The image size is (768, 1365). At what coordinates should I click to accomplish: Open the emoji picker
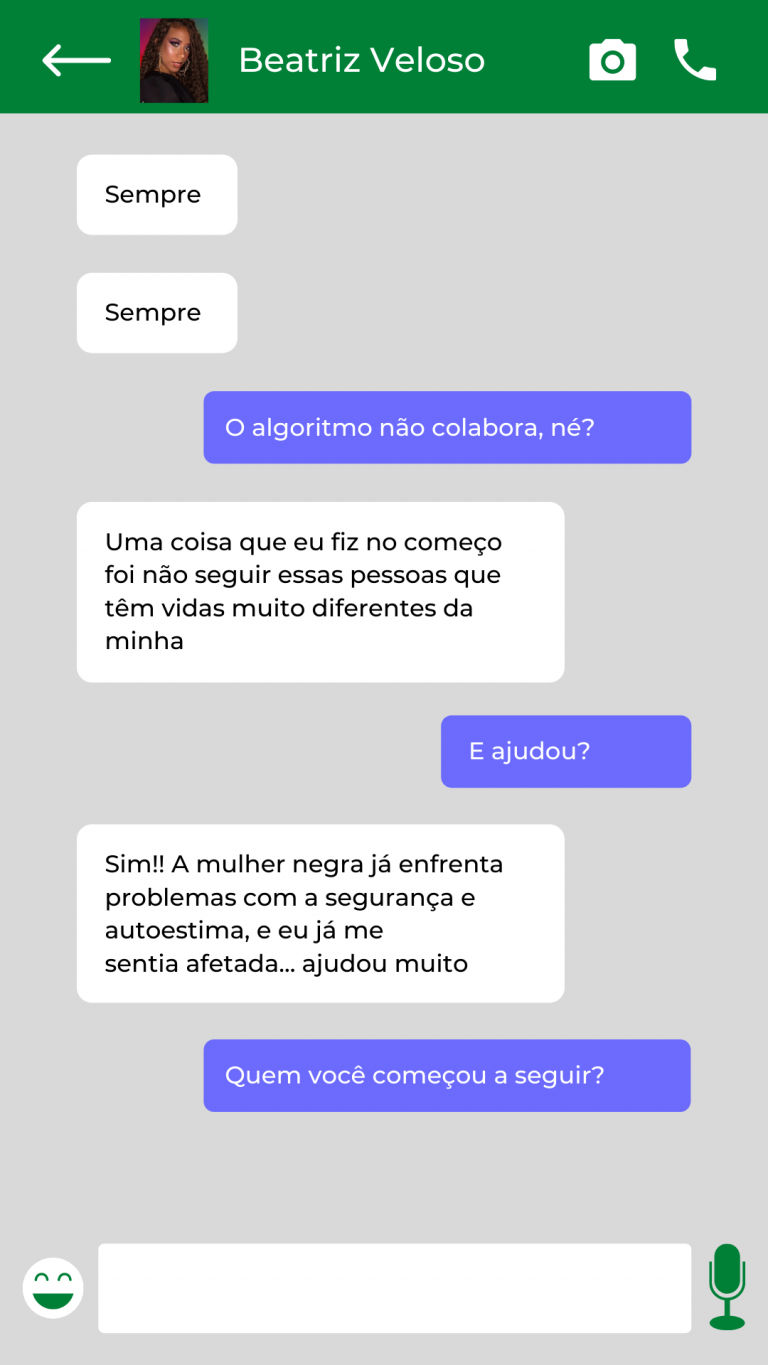pos(53,1288)
